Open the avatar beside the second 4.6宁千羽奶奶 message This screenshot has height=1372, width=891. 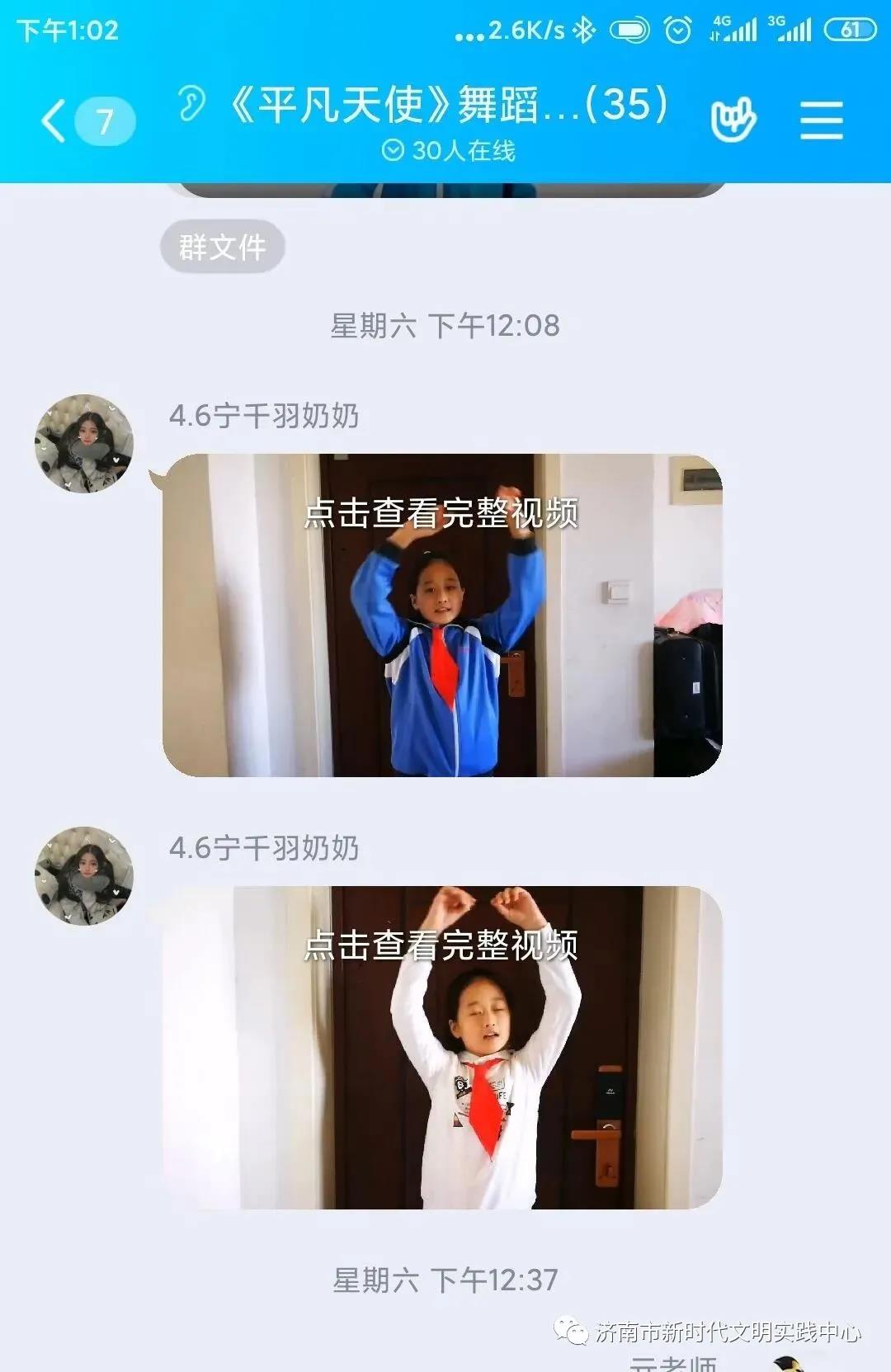[x=84, y=876]
